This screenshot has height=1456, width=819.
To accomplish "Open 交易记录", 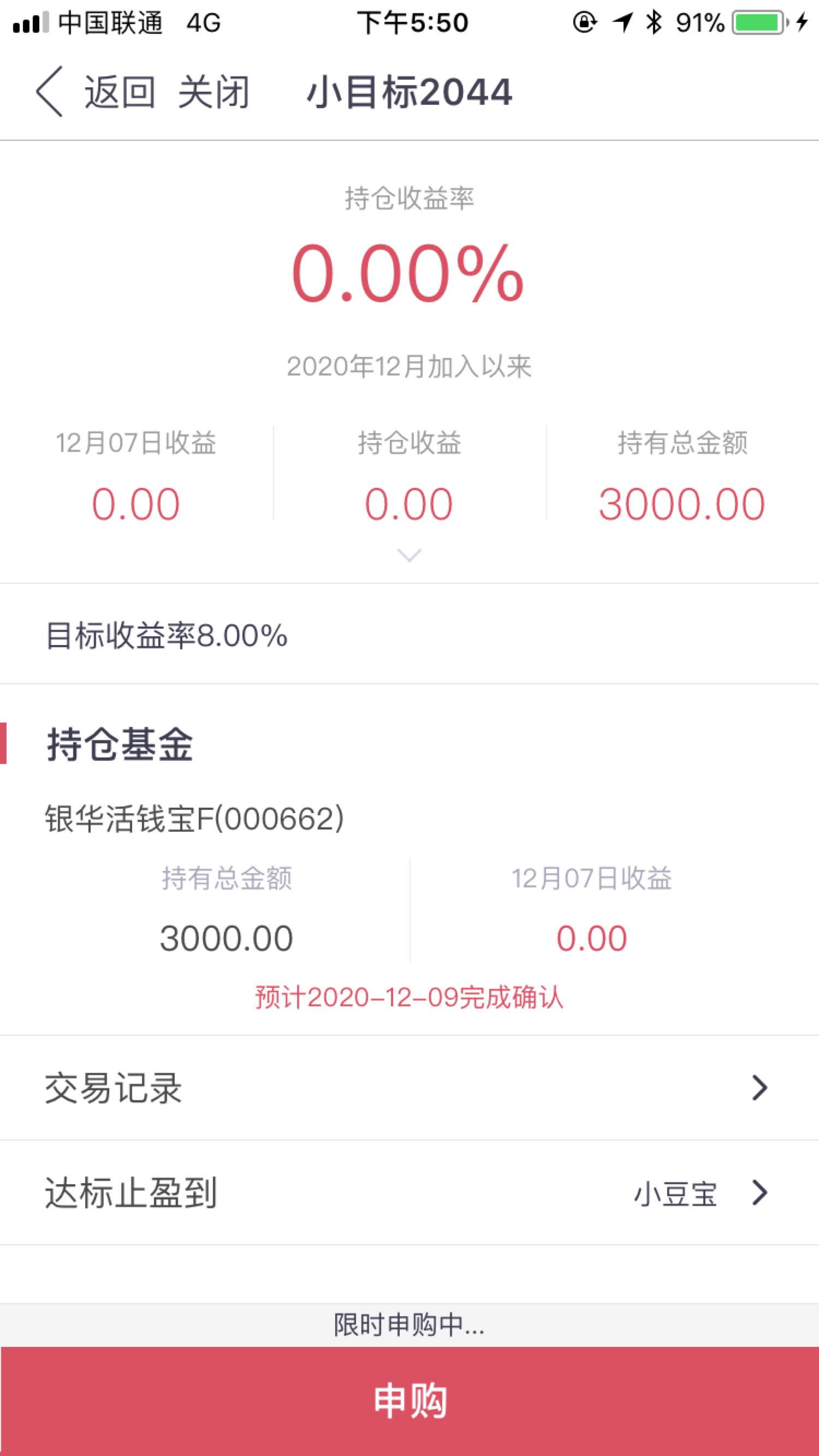I will [410, 1088].
